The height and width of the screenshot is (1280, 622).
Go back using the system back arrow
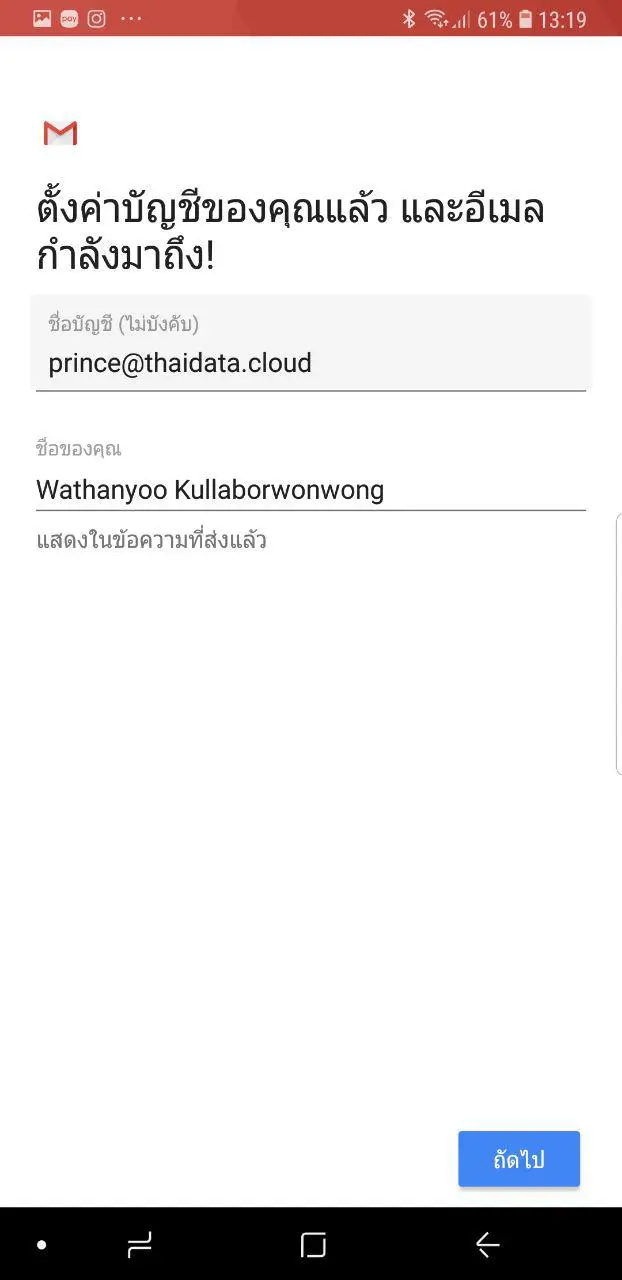(x=487, y=1244)
